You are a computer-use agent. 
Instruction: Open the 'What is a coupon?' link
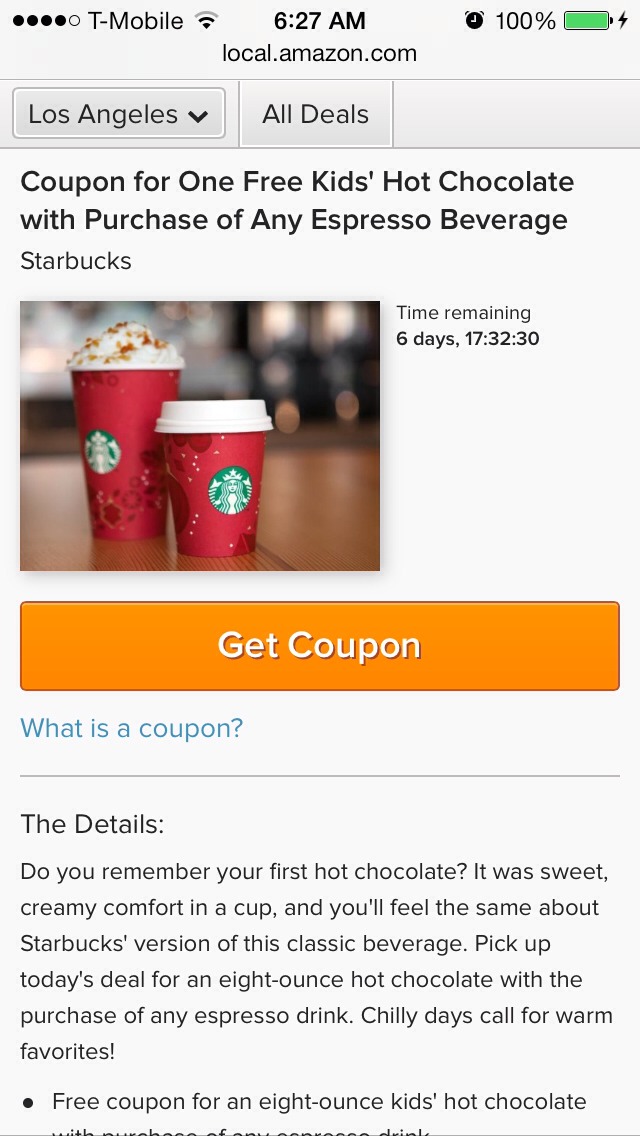(x=131, y=728)
